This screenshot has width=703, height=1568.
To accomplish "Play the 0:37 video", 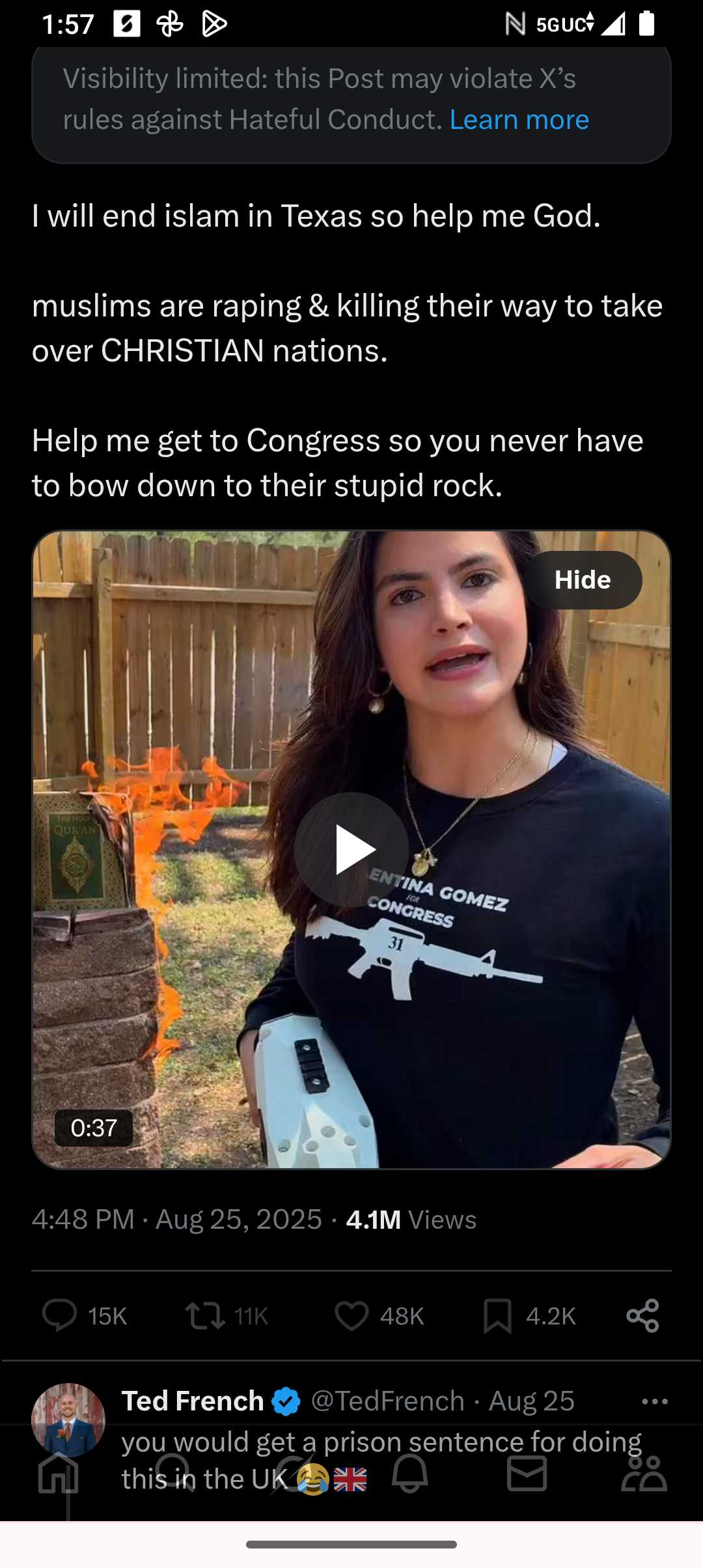I will click(x=351, y=850).
